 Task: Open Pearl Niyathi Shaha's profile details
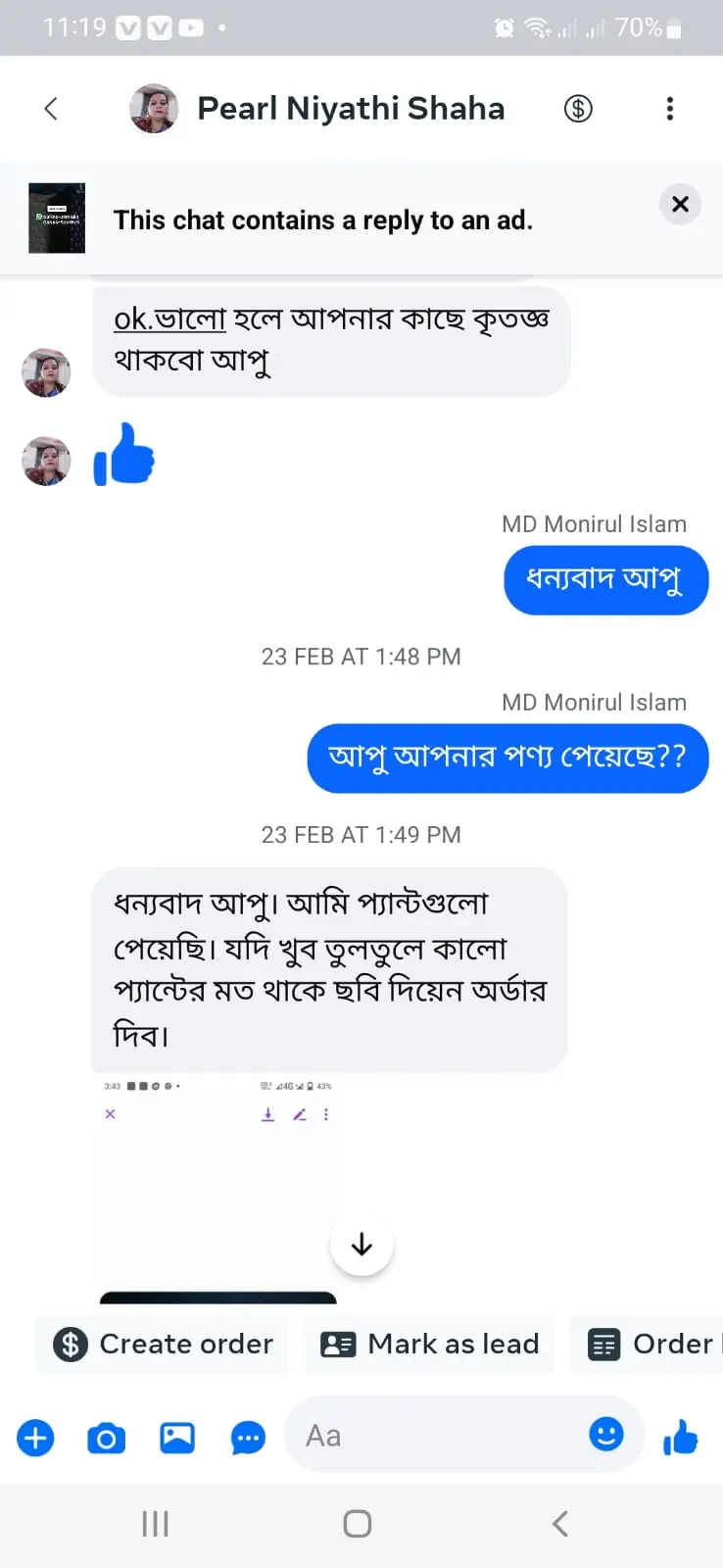[x=351, y=109]
